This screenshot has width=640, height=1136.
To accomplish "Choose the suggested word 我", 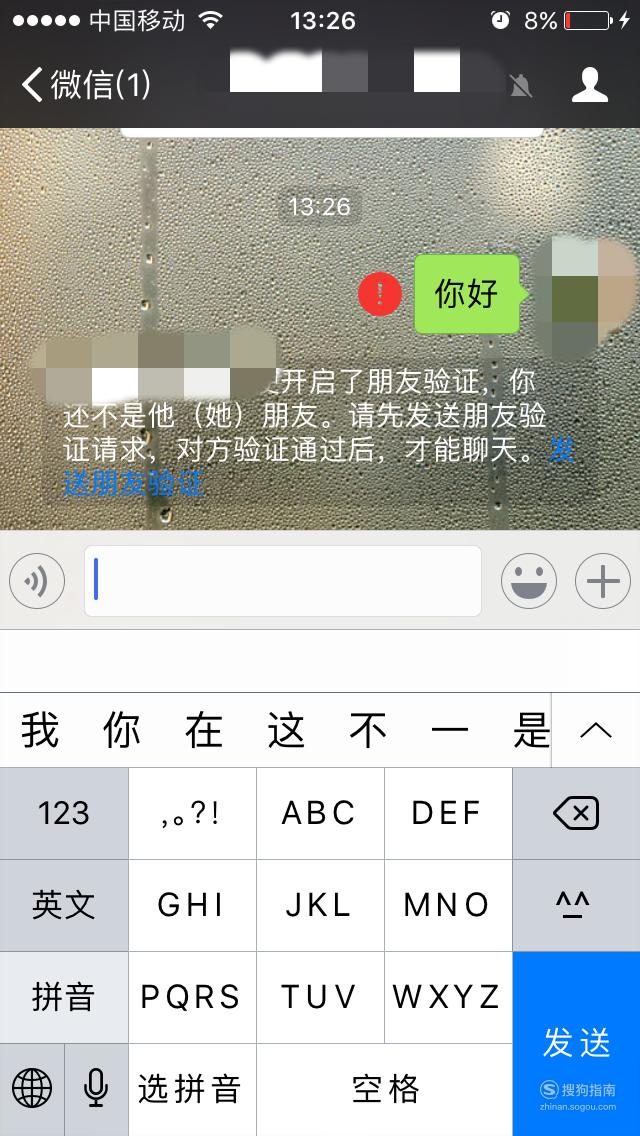I will tap(39, 730).
